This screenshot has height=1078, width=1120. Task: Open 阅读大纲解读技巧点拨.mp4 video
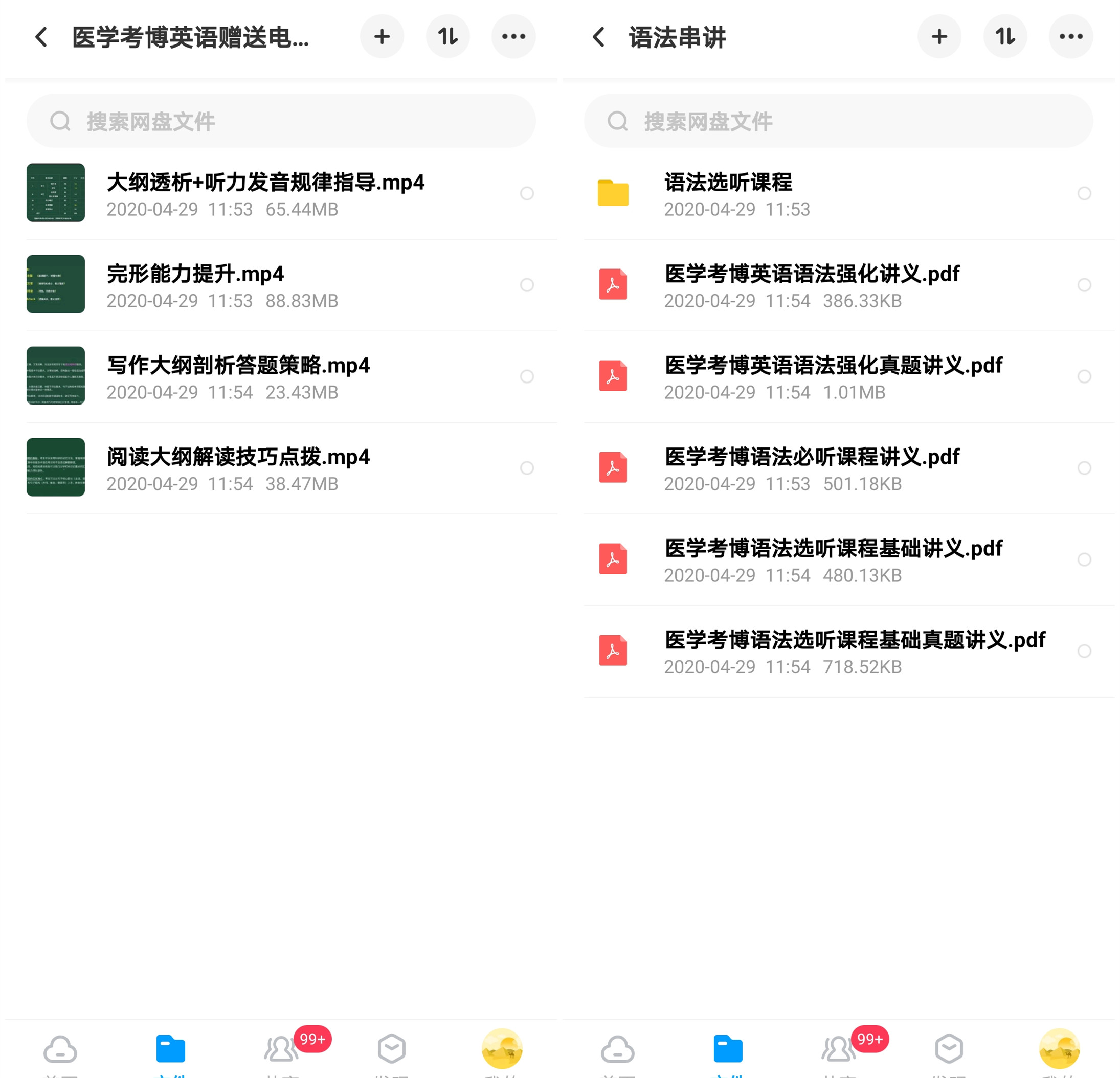tap(238, 467)
